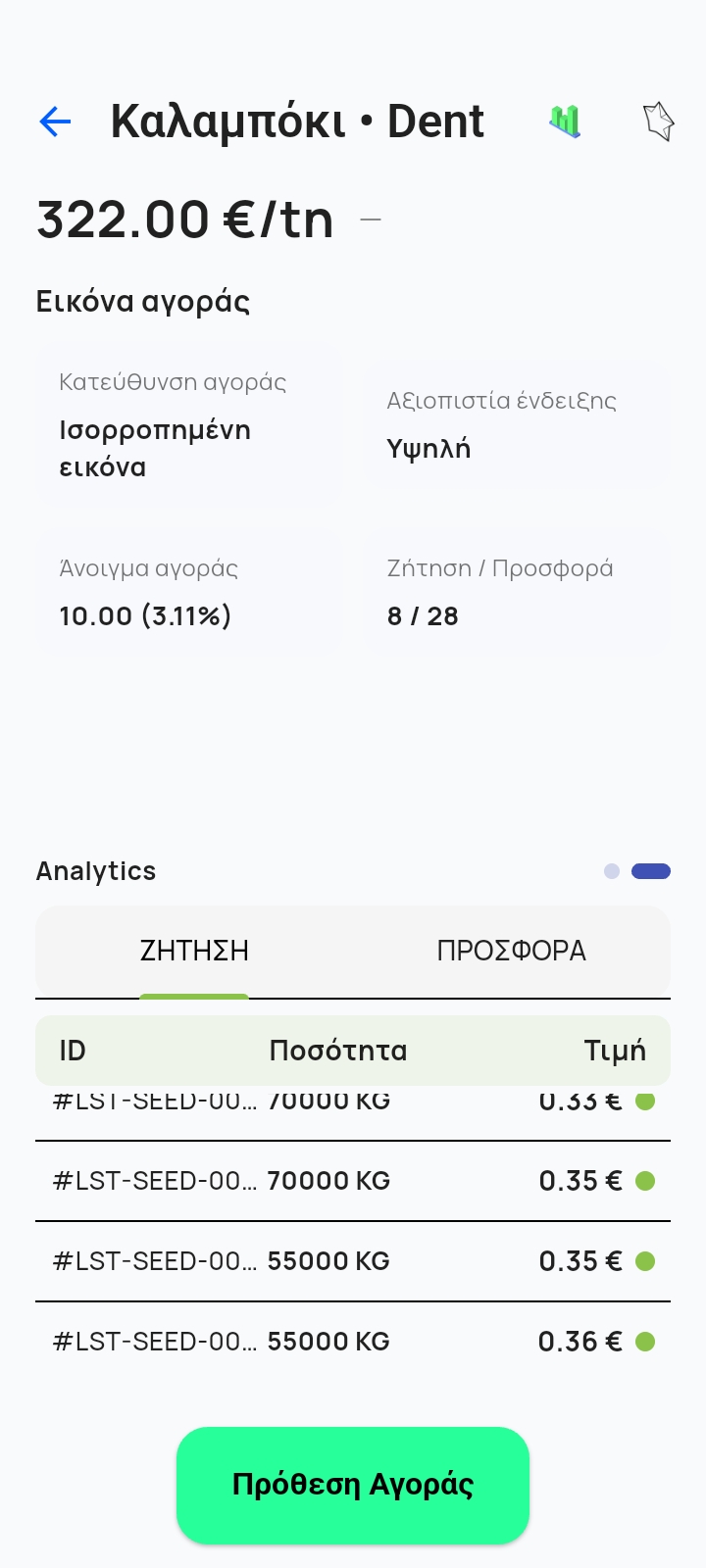
Task: Go back using the blue arrow
Action: pos(55,122)
